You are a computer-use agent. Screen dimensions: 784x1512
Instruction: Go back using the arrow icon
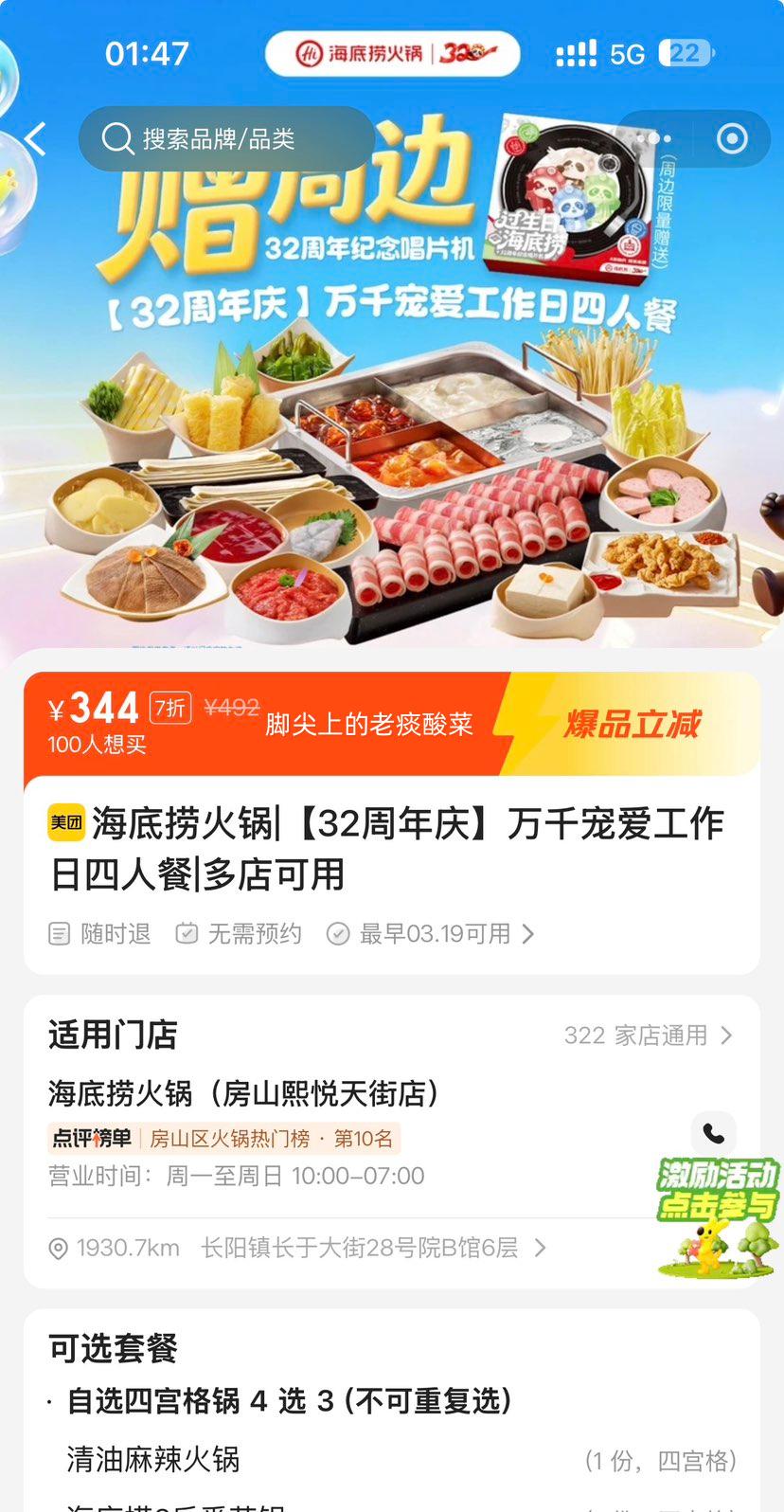click(35, 139)
